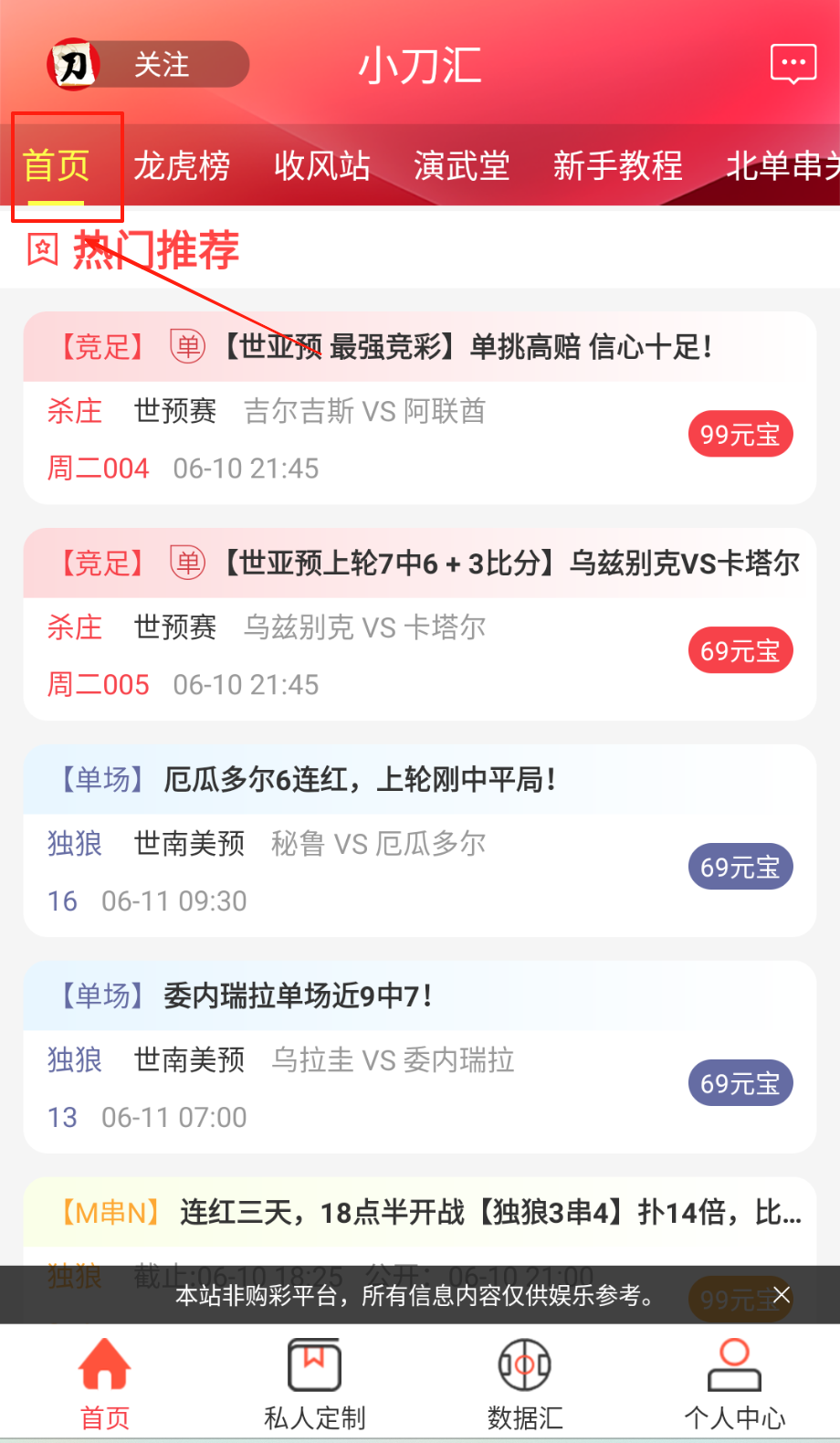Screen dimensions: 840x1443
Task: View the 秘鲁 VS 厄瓜多尔 recommendation card
Action: pos(365,844)
